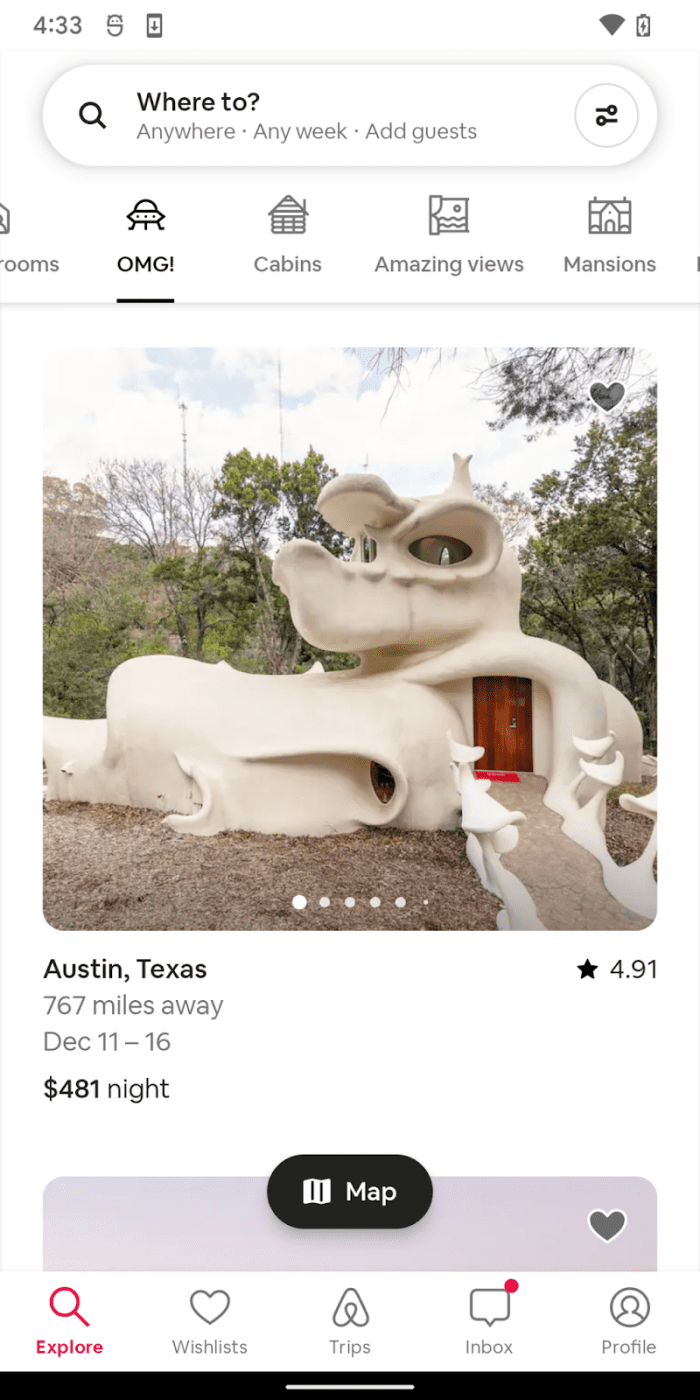
Task: Switch to the Cabins category
Action: point(288,236)
